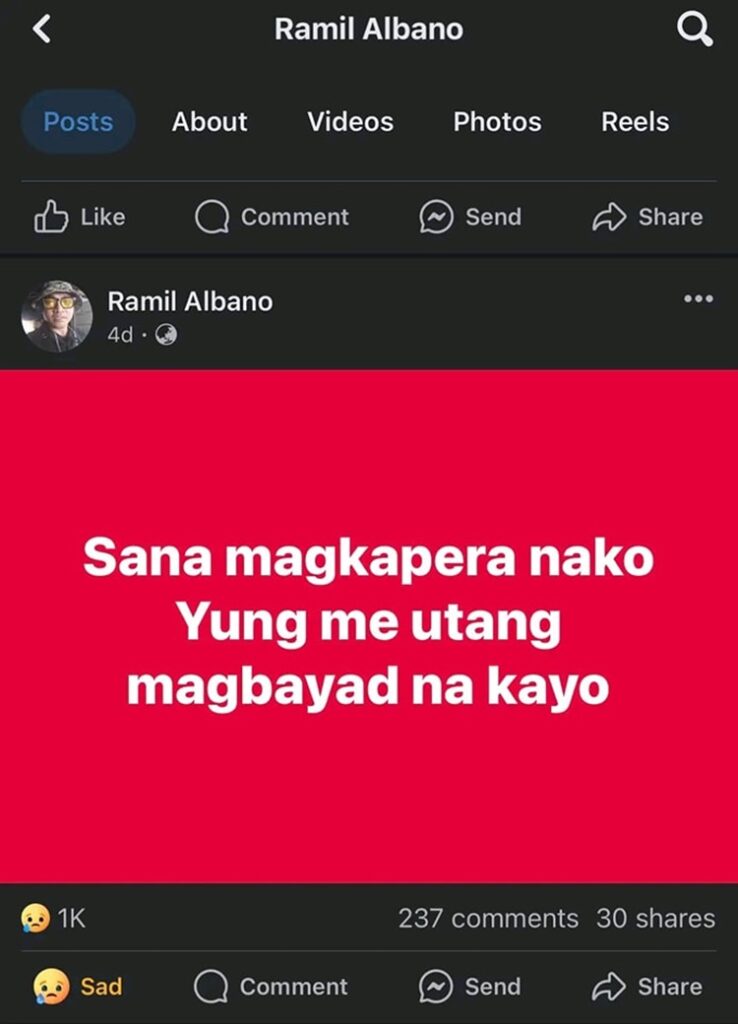Open Ramil Albano's profile picture on post

(x=57, y=316)
